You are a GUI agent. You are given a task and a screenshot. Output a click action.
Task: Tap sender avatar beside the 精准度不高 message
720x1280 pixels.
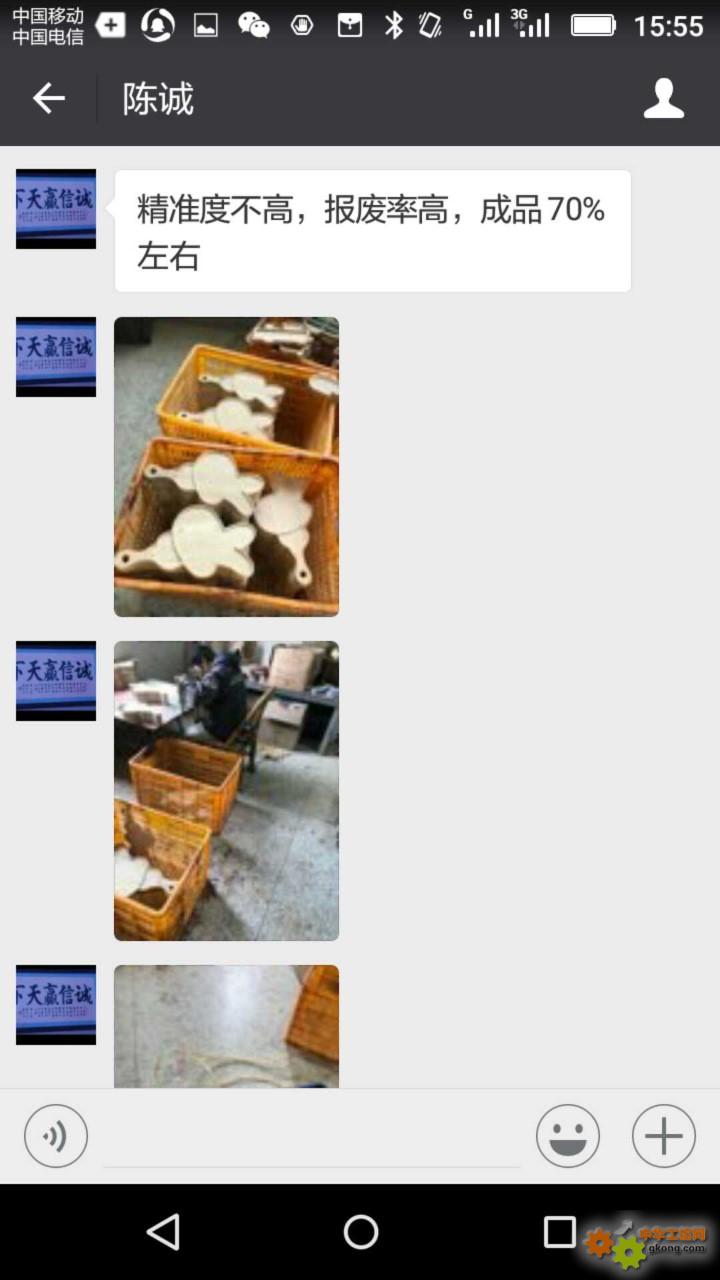[x=56, y=209]
